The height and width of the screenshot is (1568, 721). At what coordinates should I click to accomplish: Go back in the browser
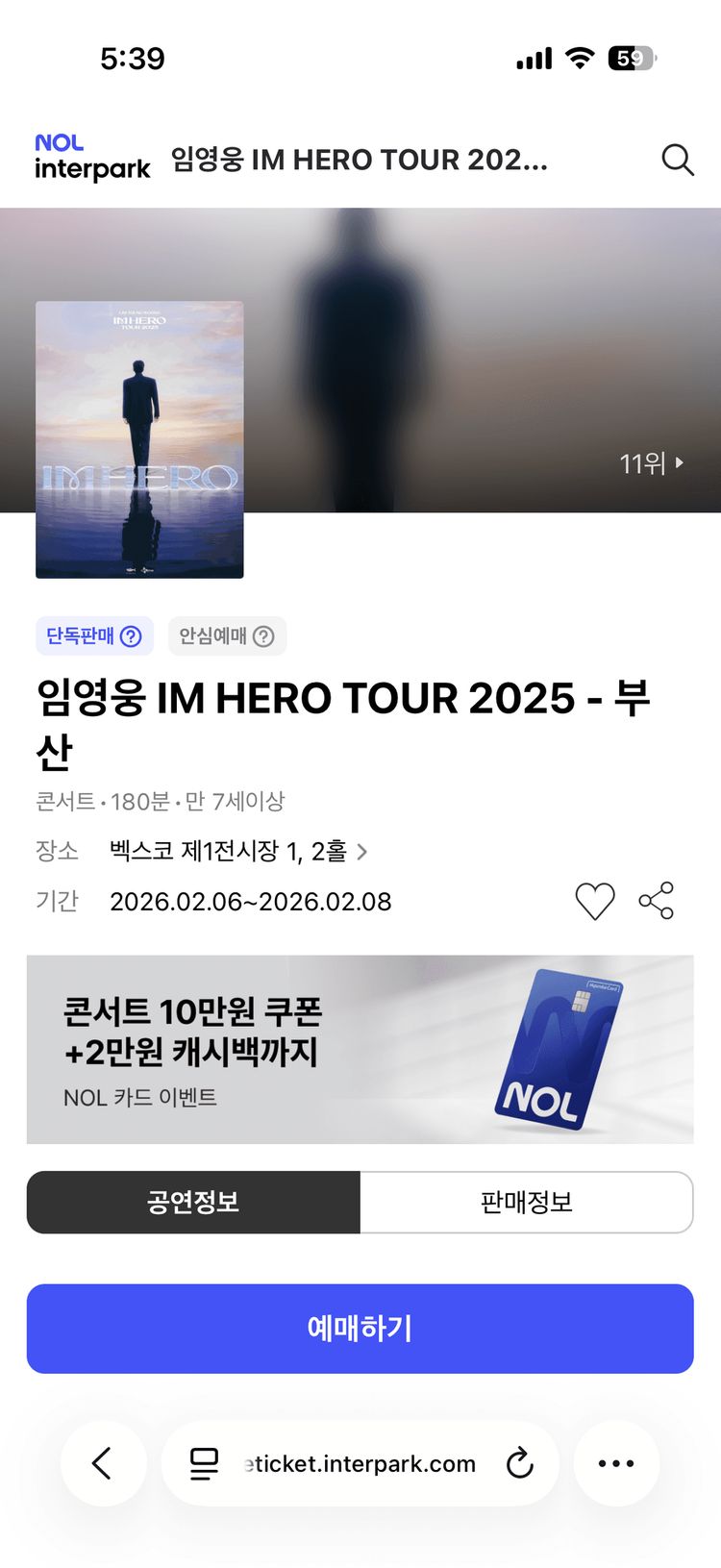(x=103, y=1463)
